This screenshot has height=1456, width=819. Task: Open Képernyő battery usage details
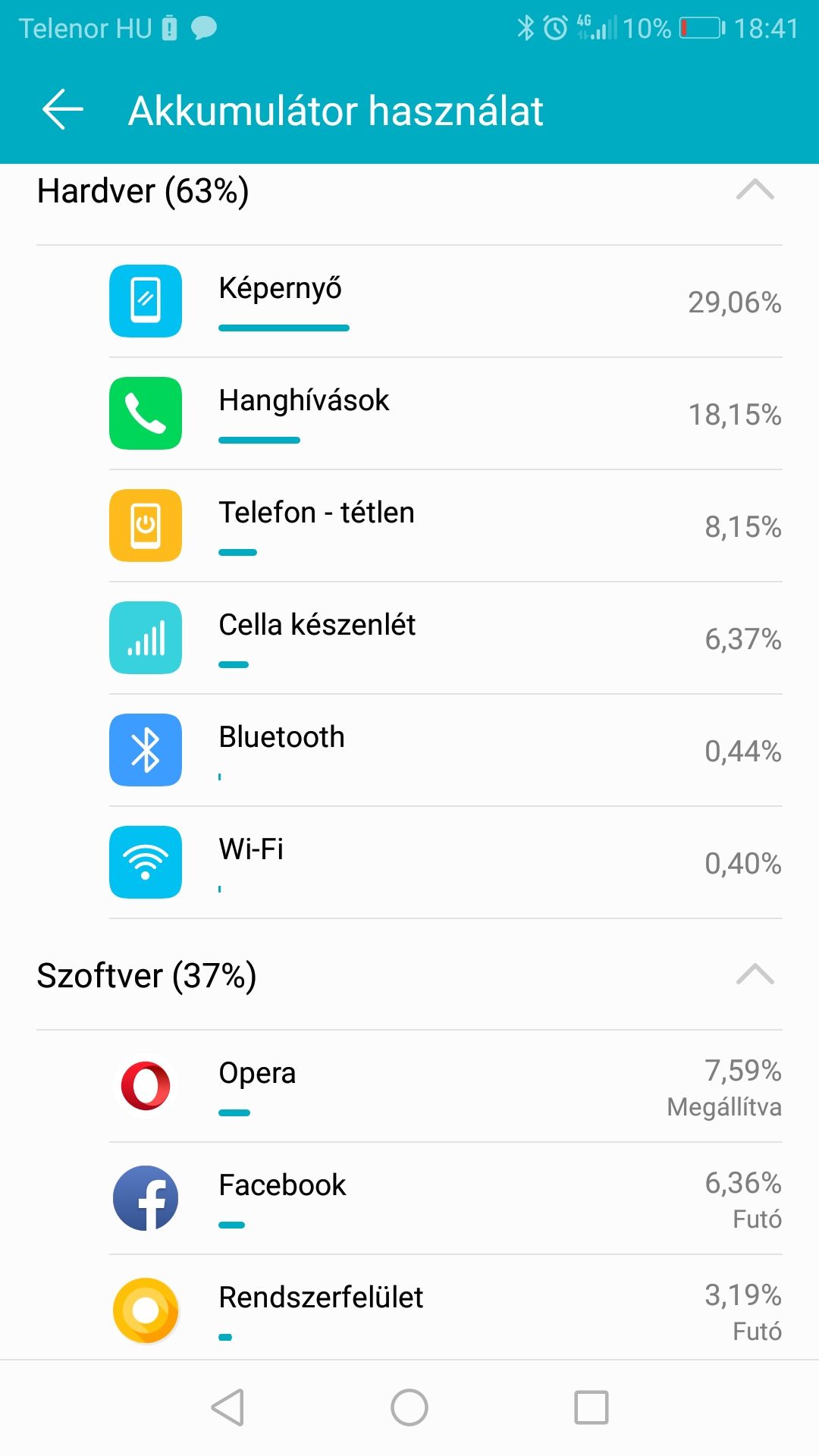coord(409,301)
